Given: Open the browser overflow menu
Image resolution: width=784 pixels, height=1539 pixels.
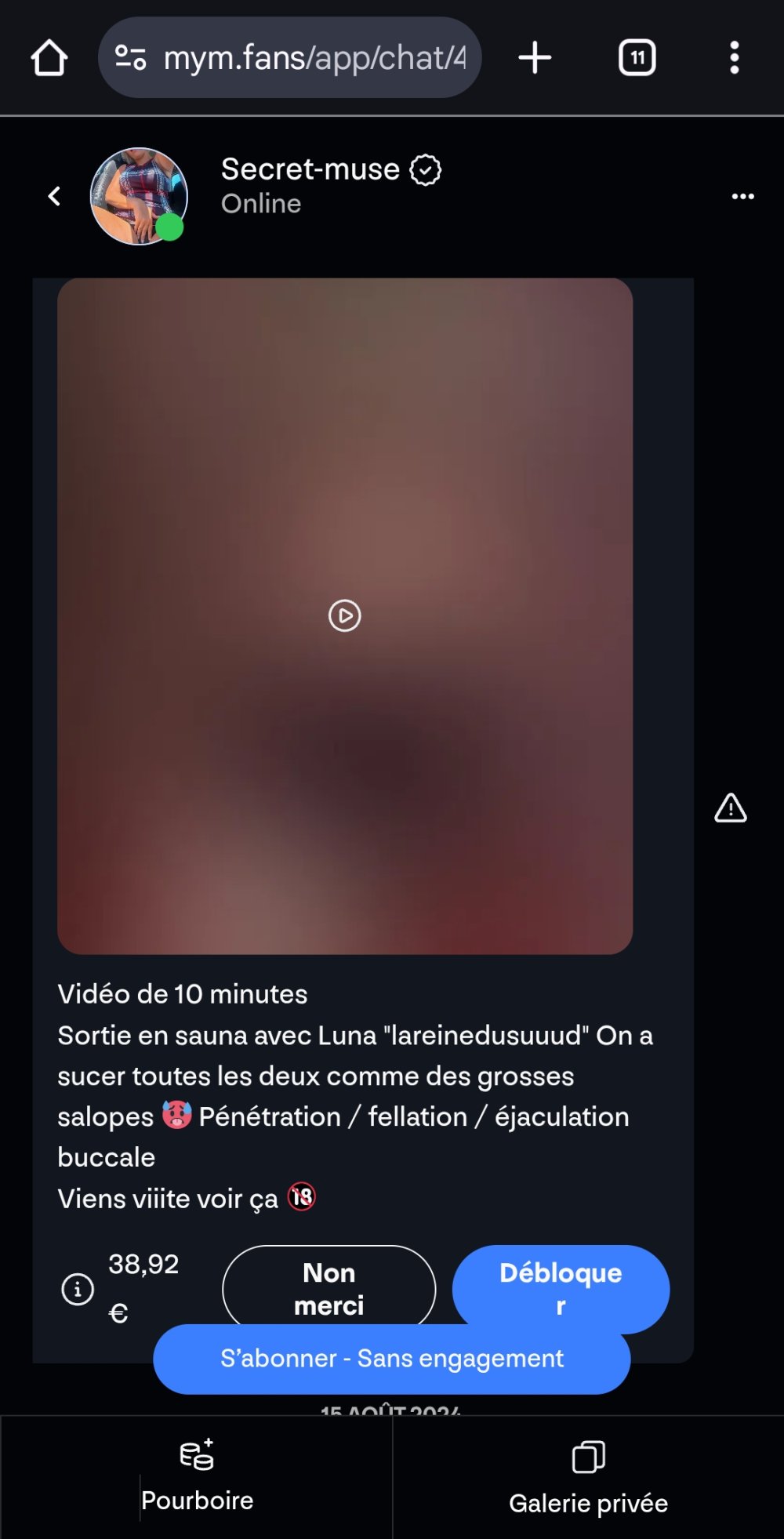Looking at the screenshot, I should (734, 58).
